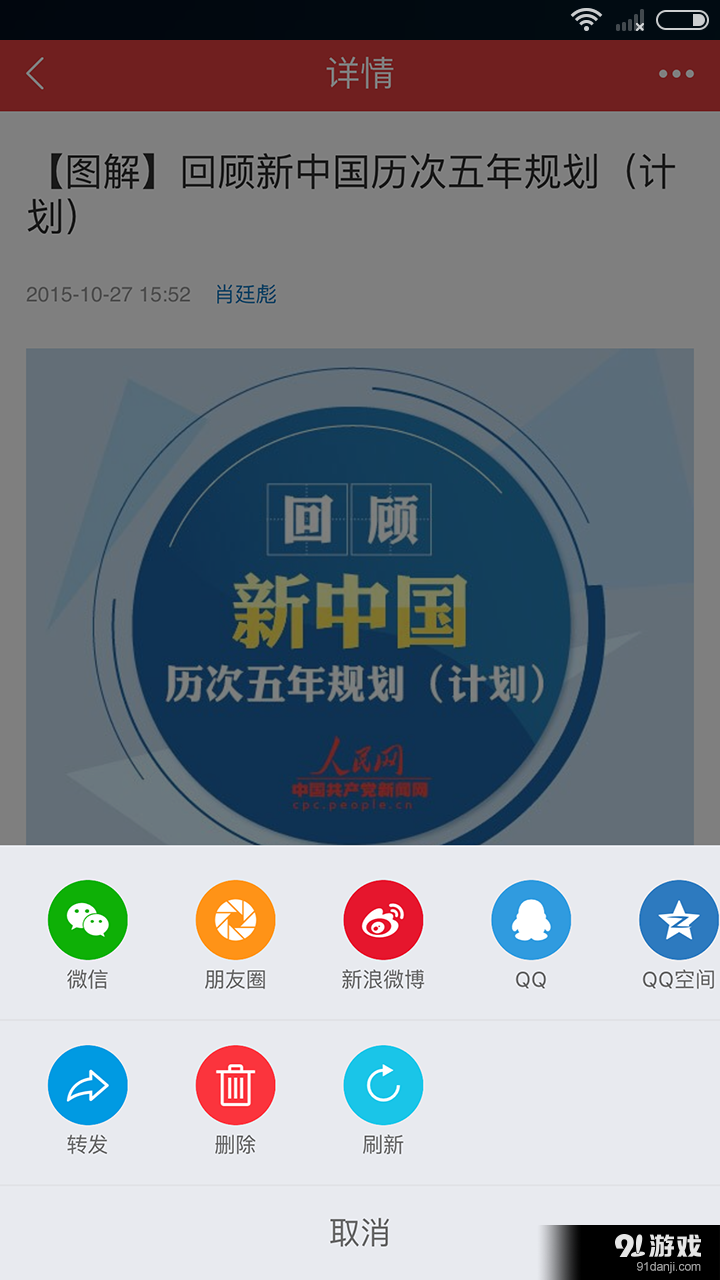Tap the back arrow to leave details
Image resolution: width=720 pixels, height=1280 pixels.
coord(34,74)
